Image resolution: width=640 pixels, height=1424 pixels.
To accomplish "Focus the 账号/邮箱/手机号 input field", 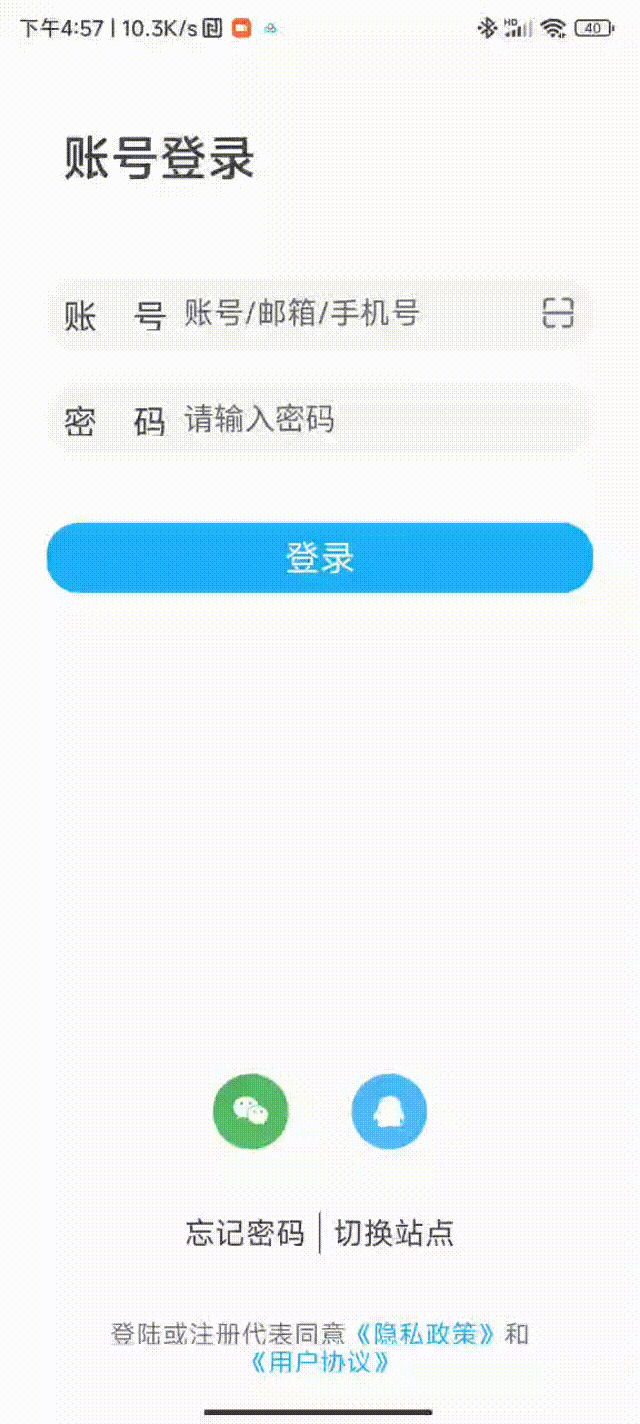I will coord(355,314).
